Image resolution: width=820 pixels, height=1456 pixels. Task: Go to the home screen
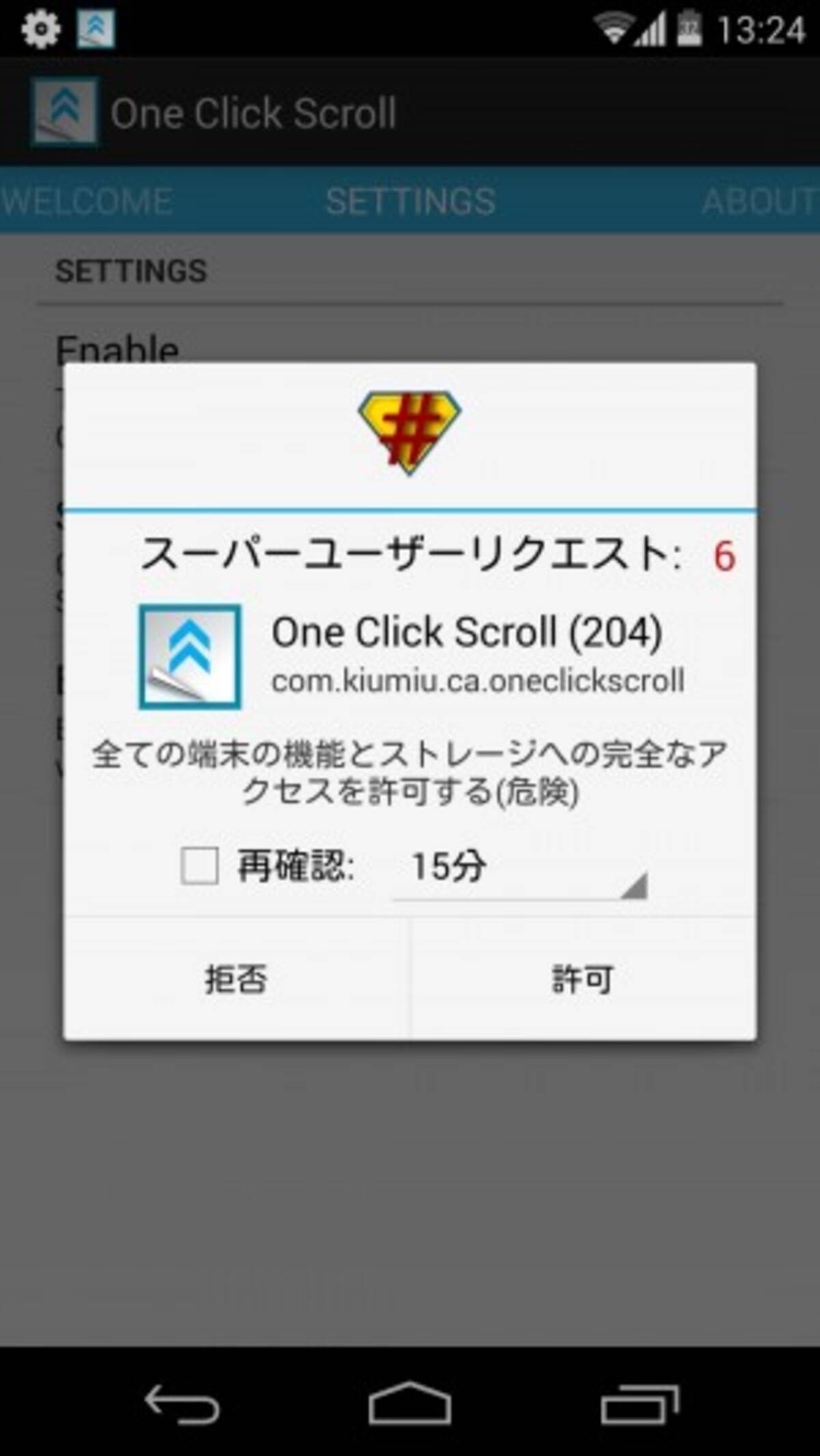410,1404
